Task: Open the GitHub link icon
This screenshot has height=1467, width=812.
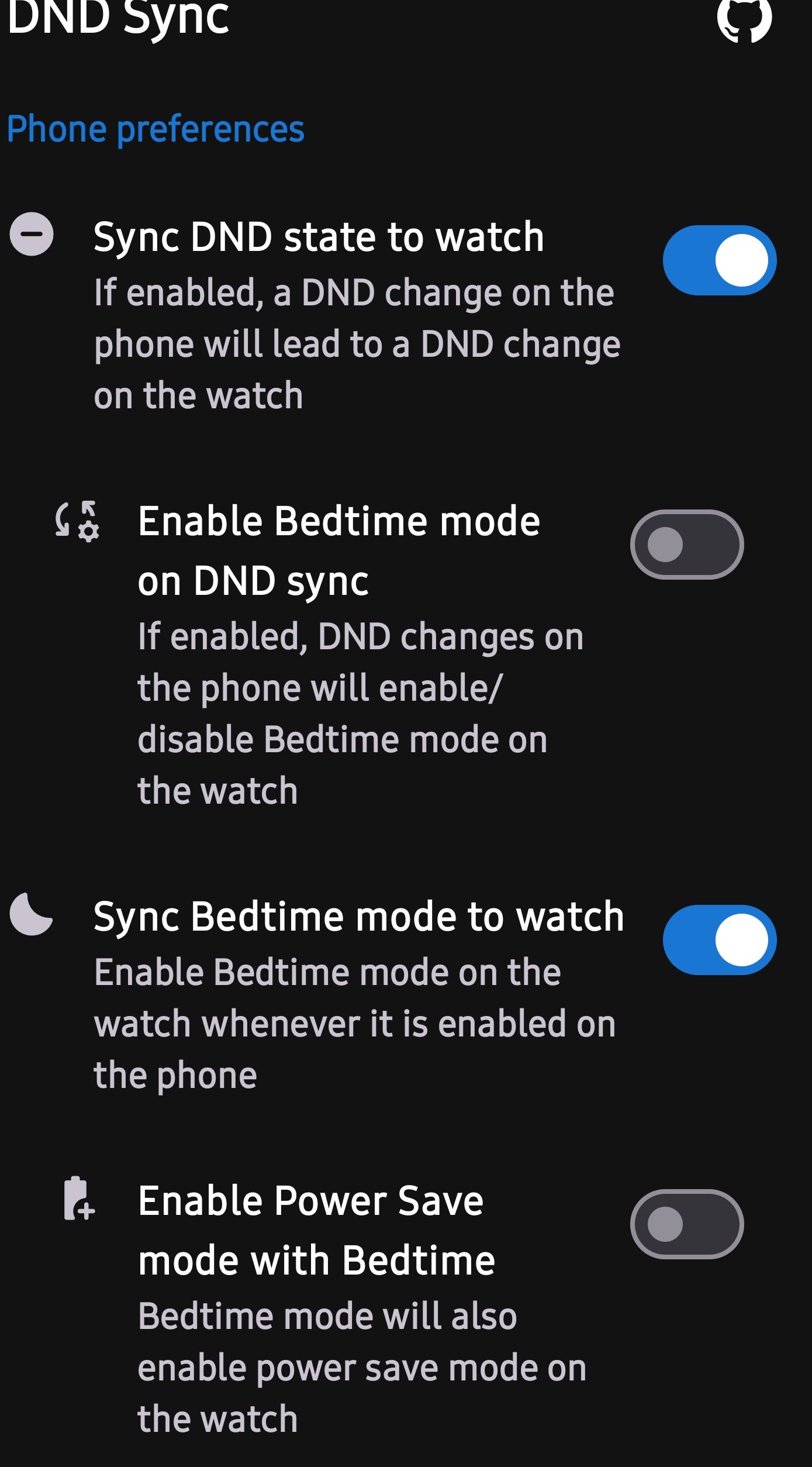Action: tap(744, 20)
